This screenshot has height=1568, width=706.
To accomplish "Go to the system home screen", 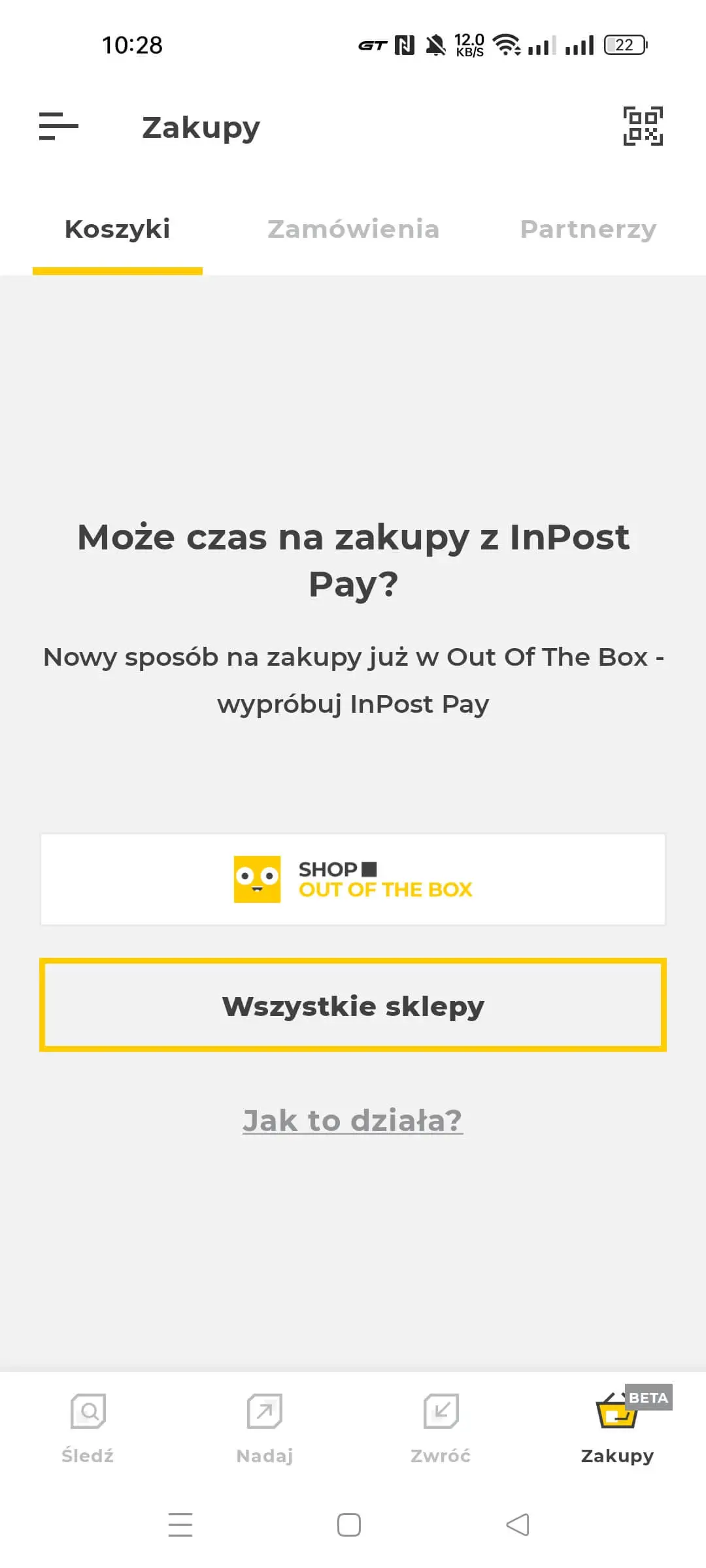I will point(349,1525).
